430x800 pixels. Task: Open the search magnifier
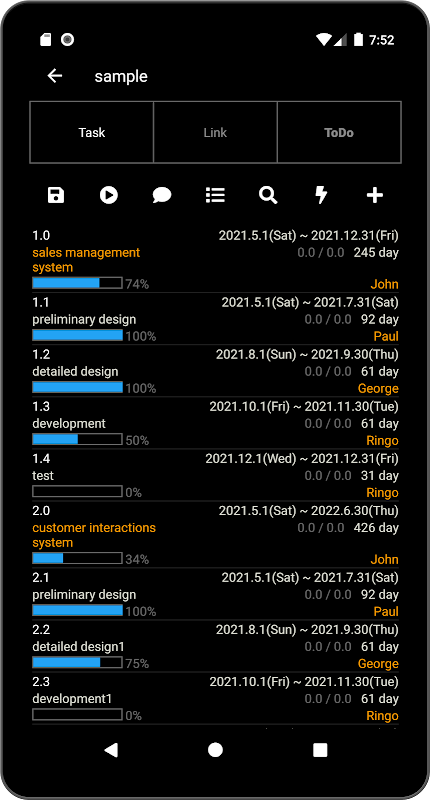[268, 195]
